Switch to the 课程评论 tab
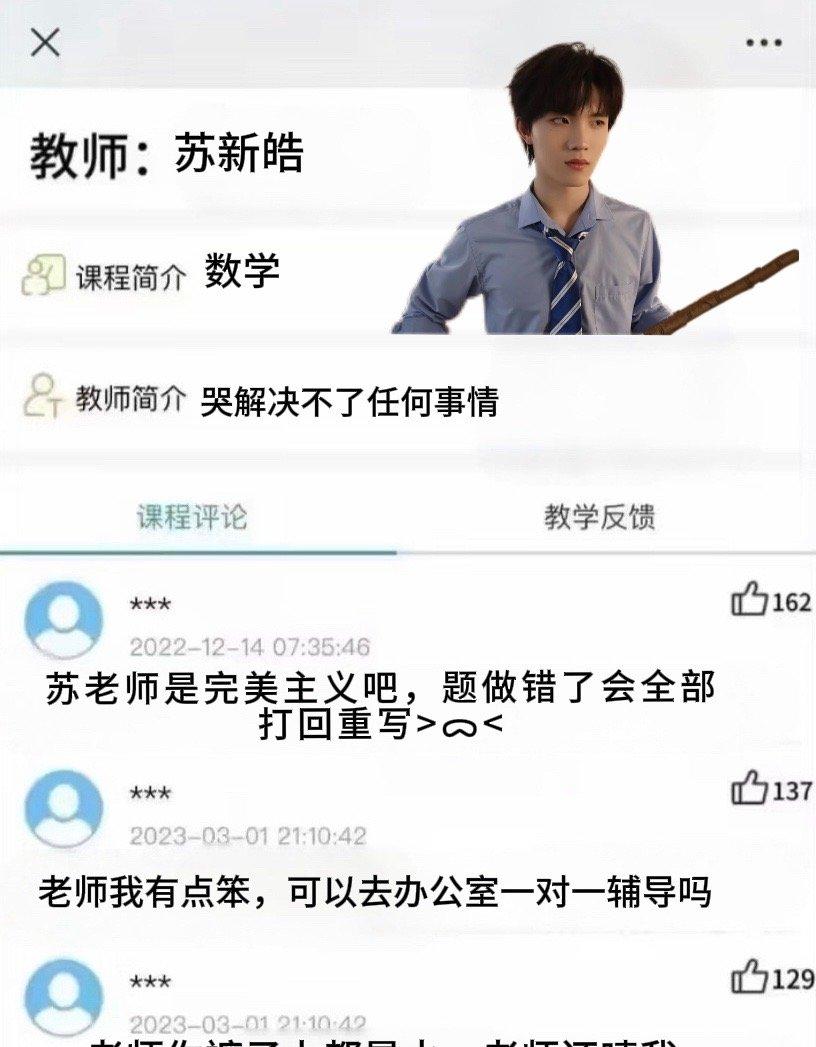 point(192,517)
